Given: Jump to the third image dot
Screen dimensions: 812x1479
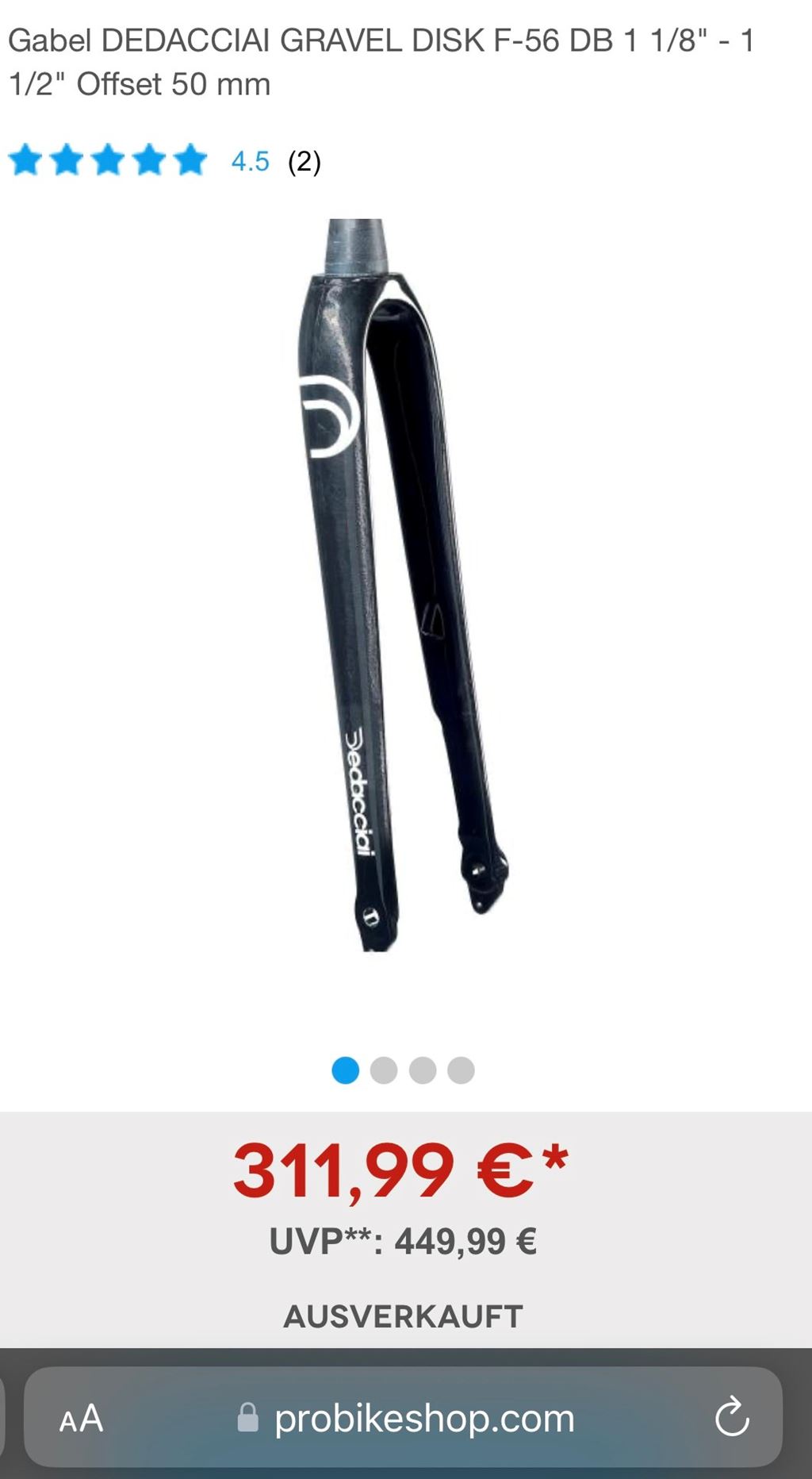Looking at the screenshot, I should 423,1070.
